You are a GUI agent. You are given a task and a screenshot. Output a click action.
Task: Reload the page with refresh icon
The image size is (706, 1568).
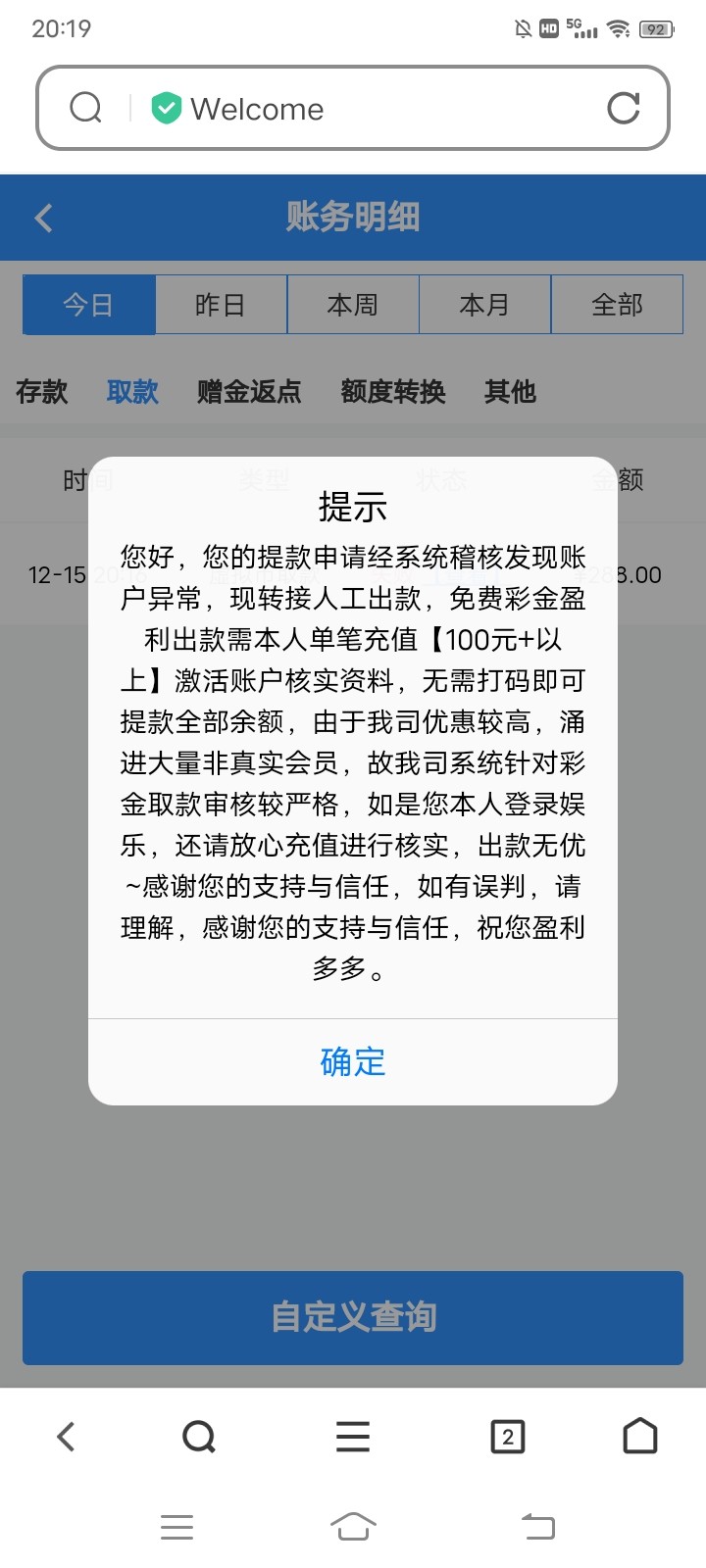[624, 108]
